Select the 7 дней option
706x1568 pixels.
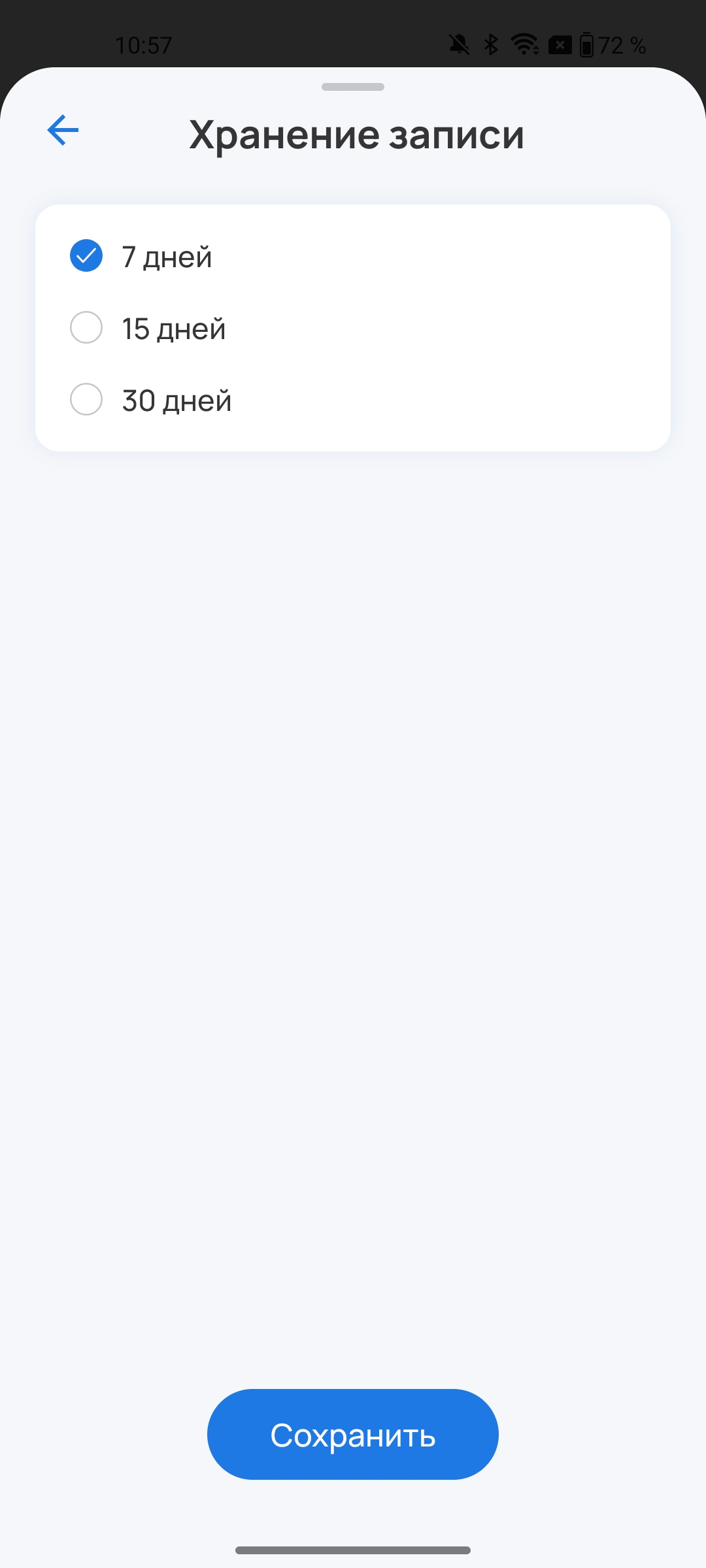(x=86, y=256)
